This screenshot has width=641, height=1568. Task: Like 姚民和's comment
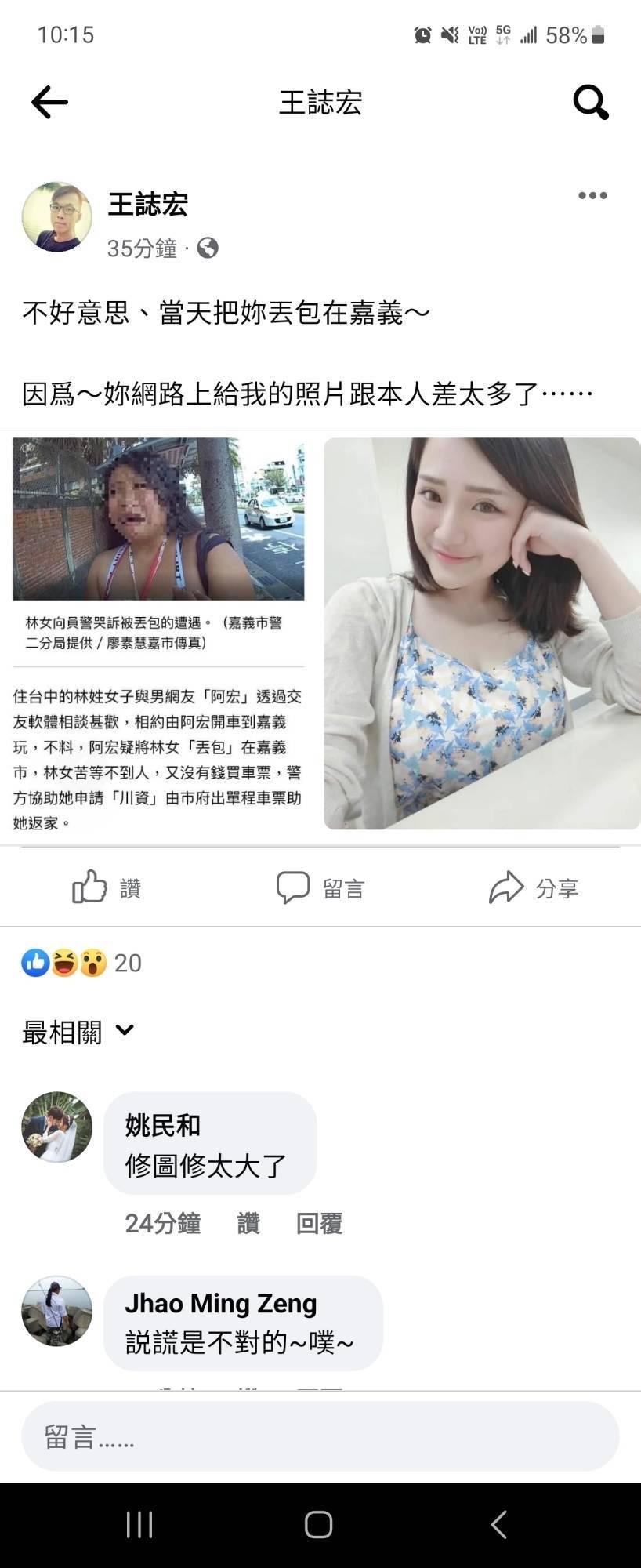[x=248, y=1223]
